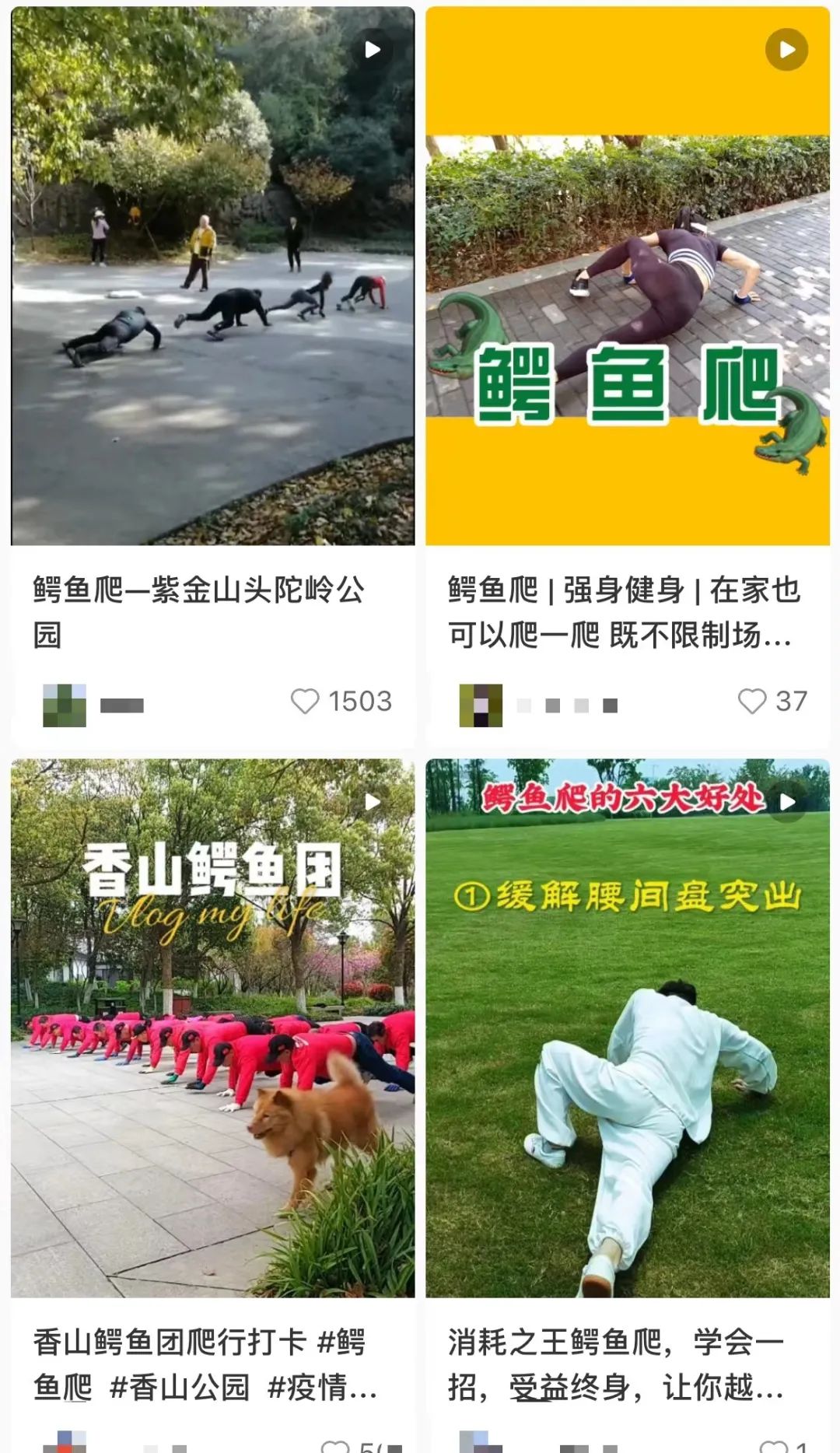
Task: Open the uploader avatar under the 紫金山 video
Action: point(66,702)
